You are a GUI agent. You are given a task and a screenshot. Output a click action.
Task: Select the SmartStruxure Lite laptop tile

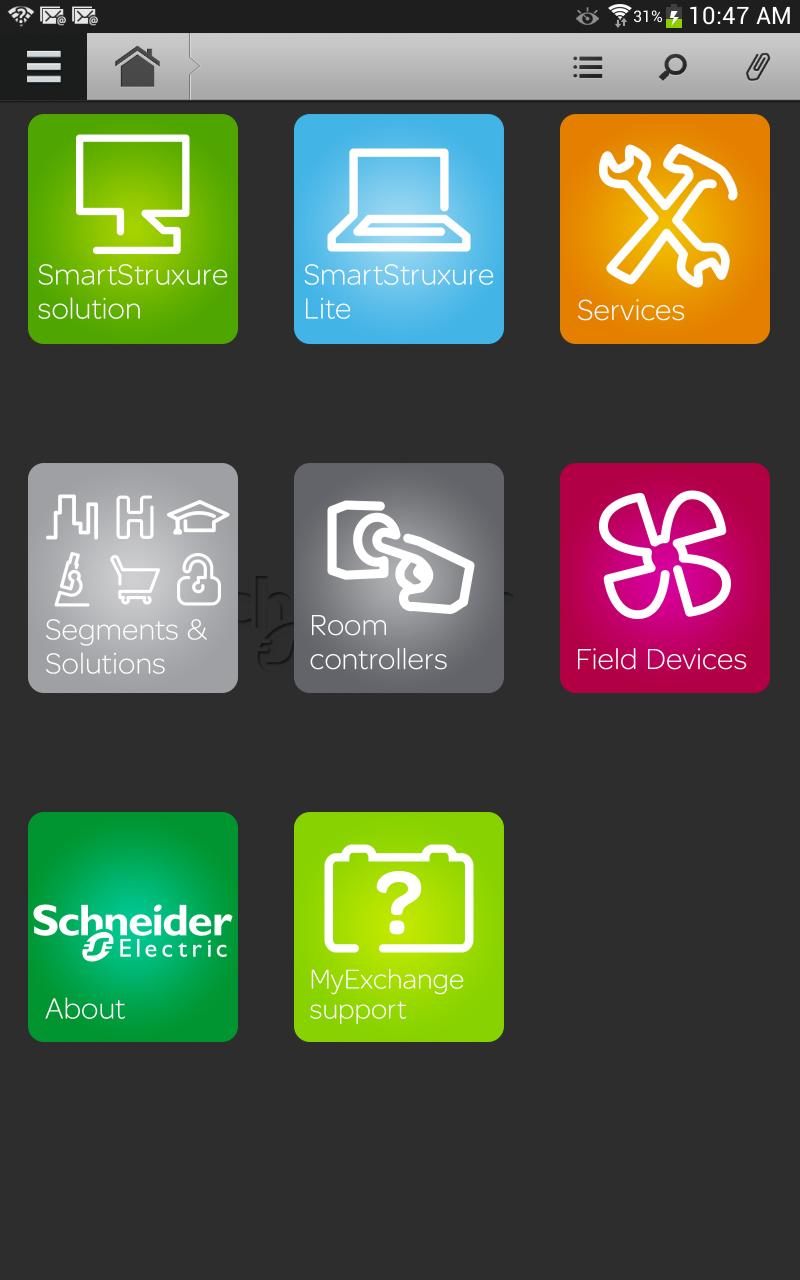[399, 228]
